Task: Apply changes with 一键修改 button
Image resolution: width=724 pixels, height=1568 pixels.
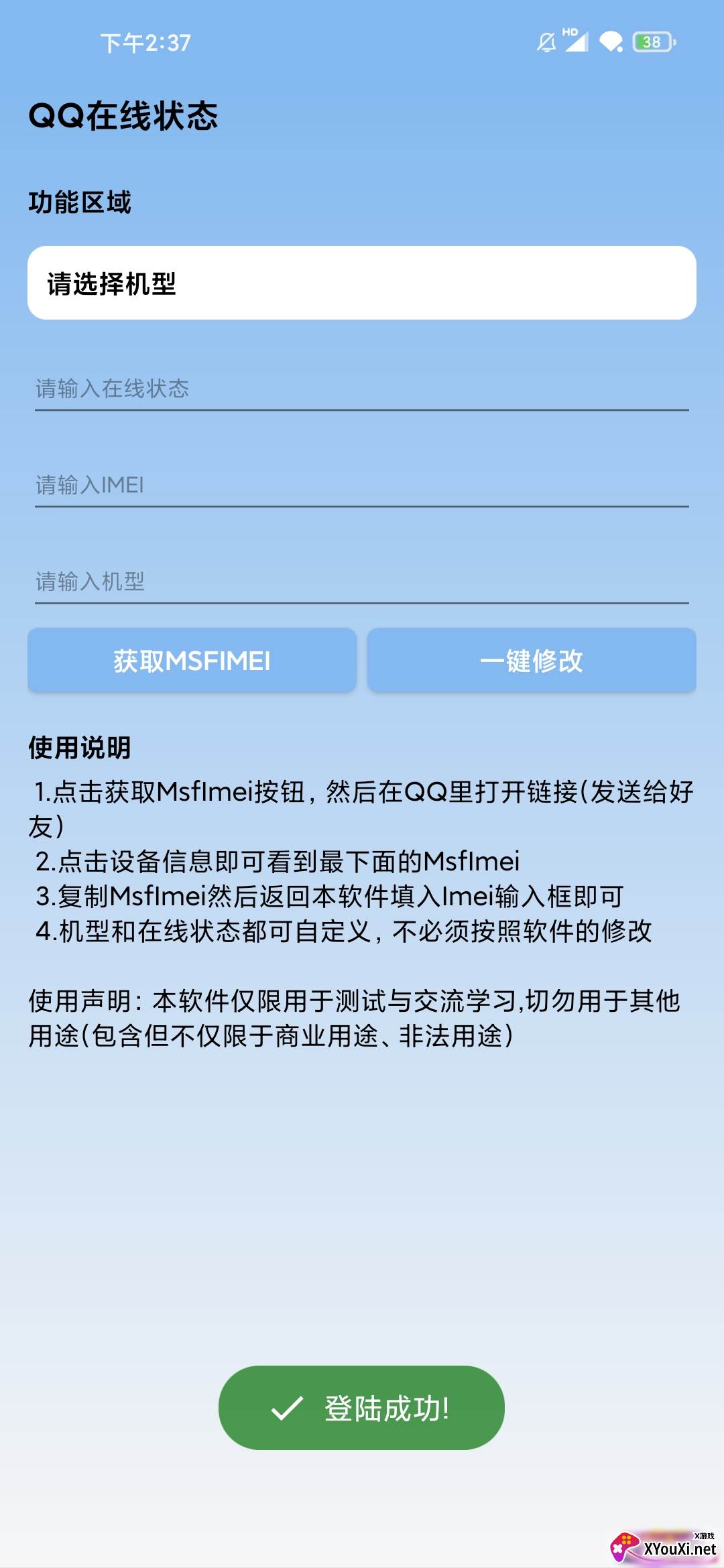Action: (x=532, y=661)
